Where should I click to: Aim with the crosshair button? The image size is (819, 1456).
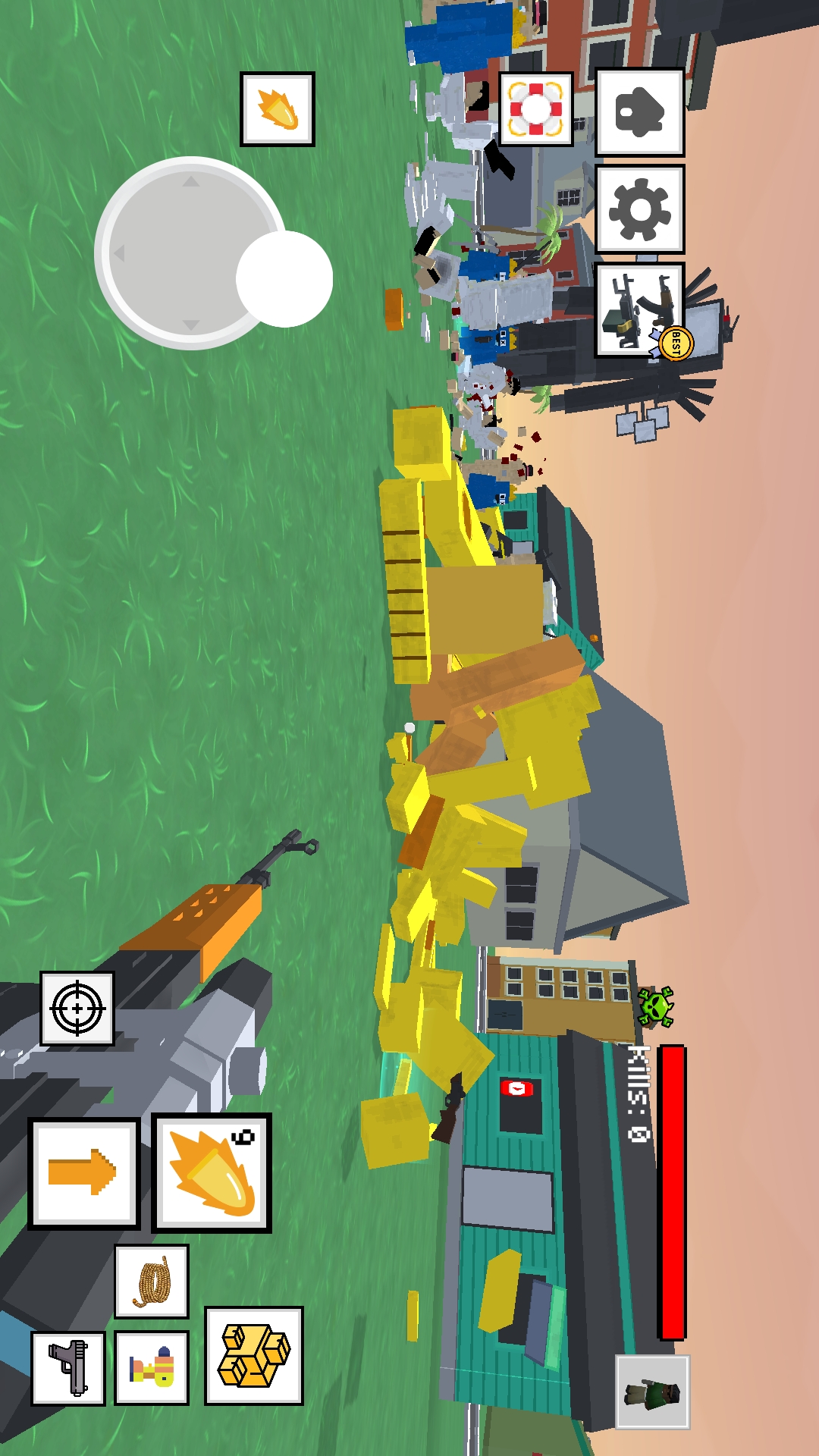[77, 1009]
